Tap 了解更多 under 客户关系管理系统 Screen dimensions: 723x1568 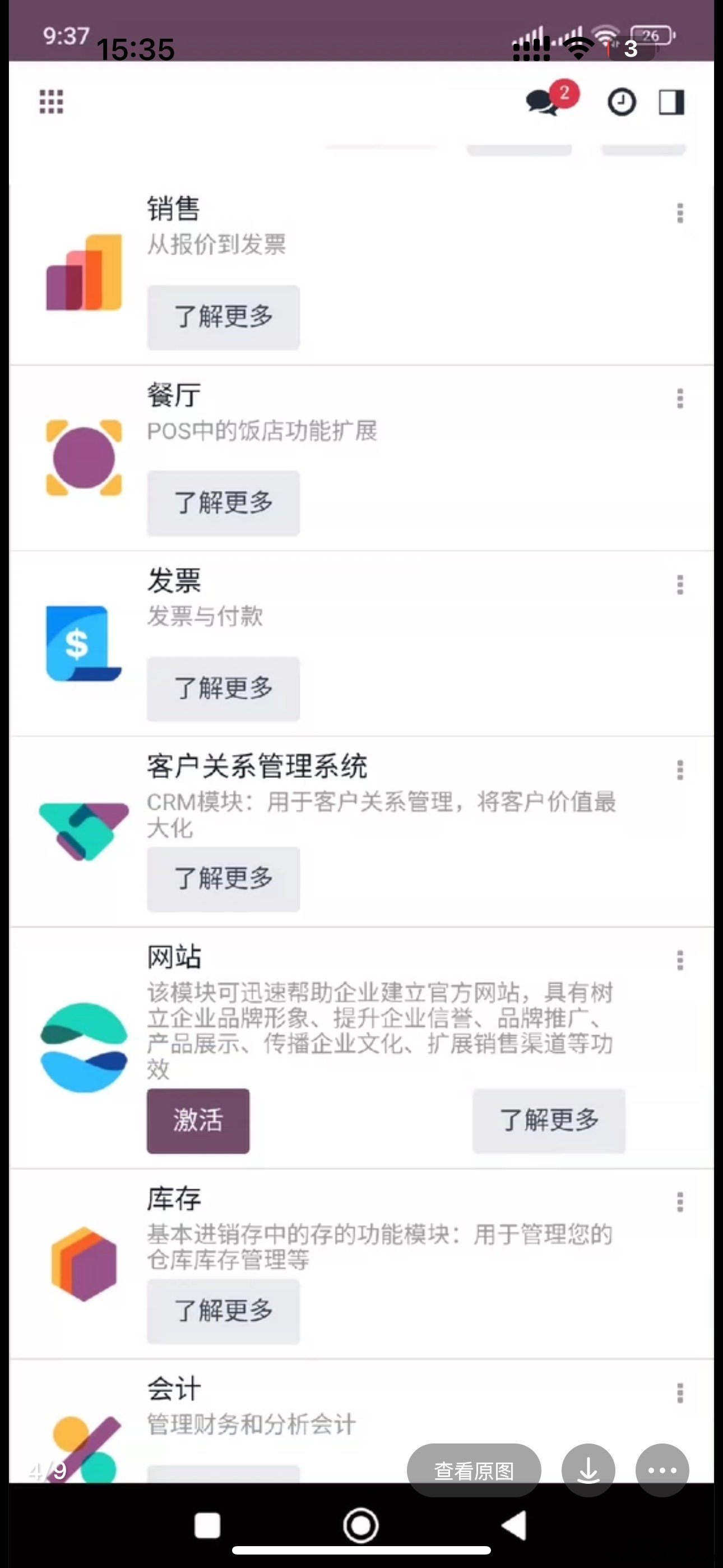pyautogui.click(x=224, y=879)
